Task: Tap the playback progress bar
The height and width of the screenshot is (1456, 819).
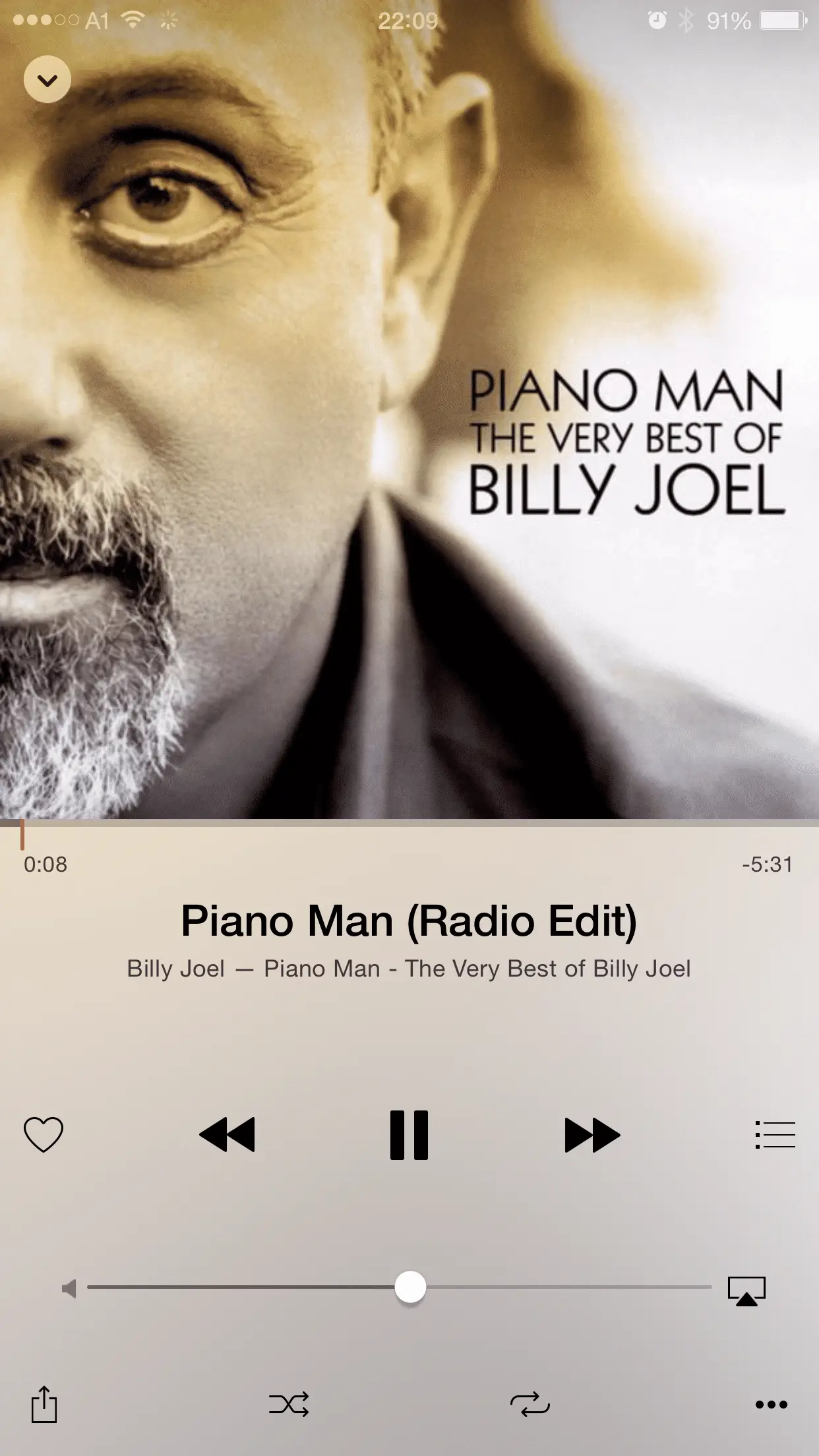Action: [409, 823]
